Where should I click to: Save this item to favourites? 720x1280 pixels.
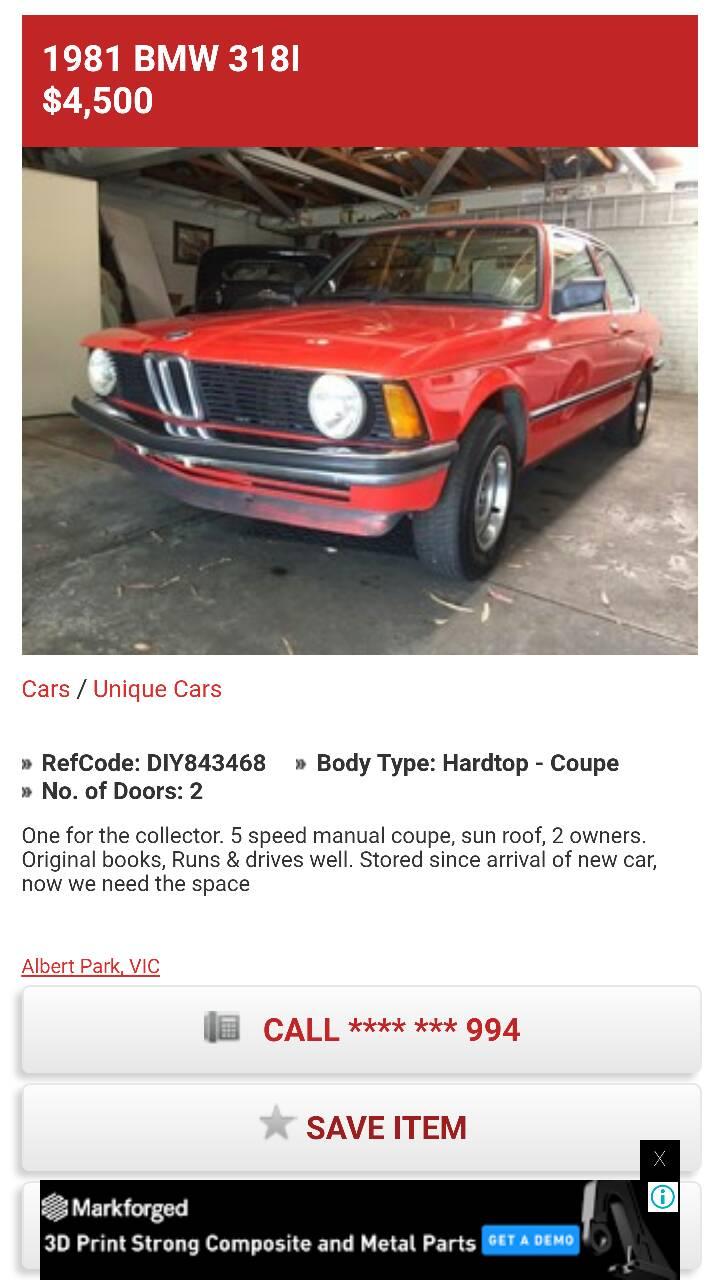click(x=361, y=1127)
